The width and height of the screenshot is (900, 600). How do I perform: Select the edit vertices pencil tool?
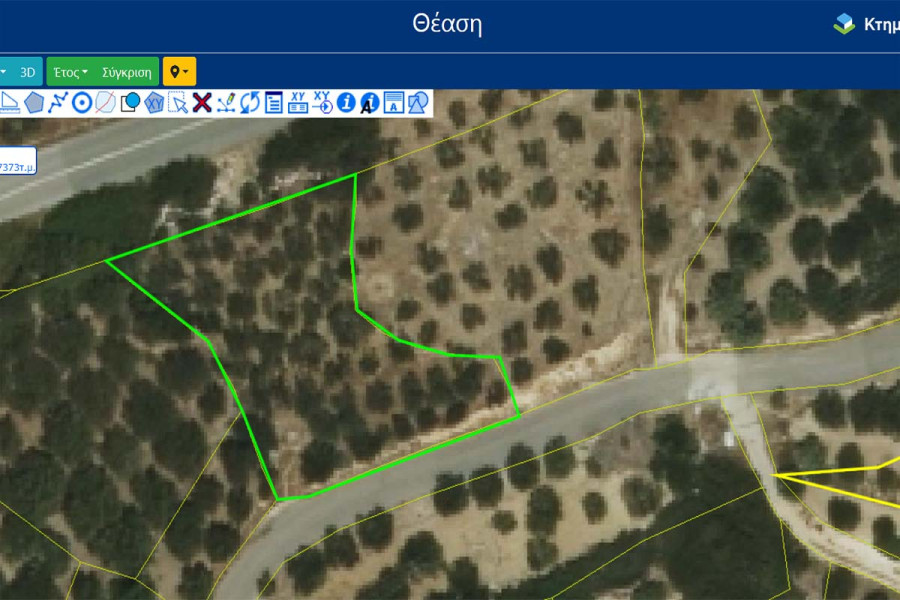226,102
